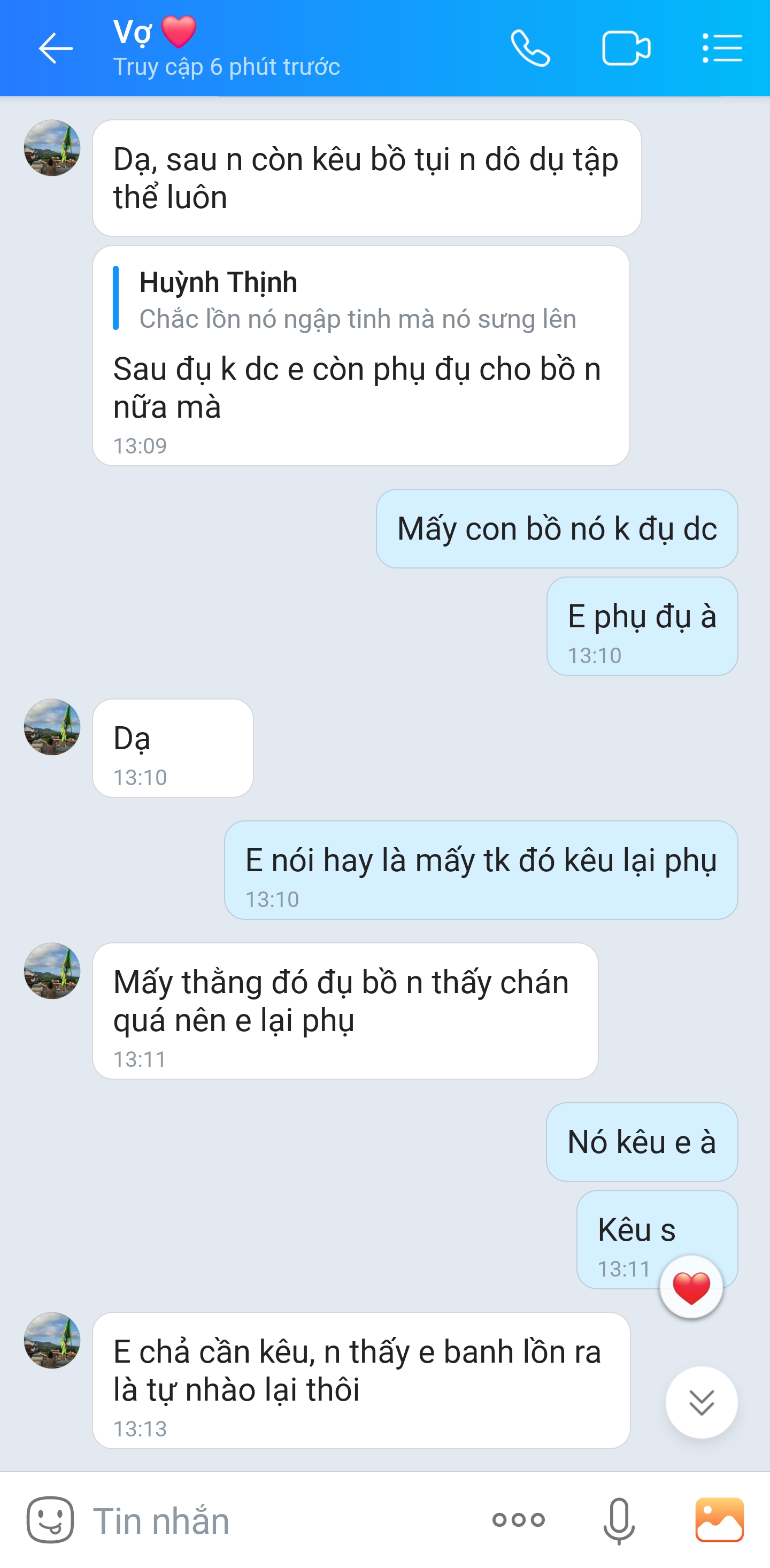Jump to the latest message
Viewport: 770px width, 1568px height.
(x=701, y=1402)
